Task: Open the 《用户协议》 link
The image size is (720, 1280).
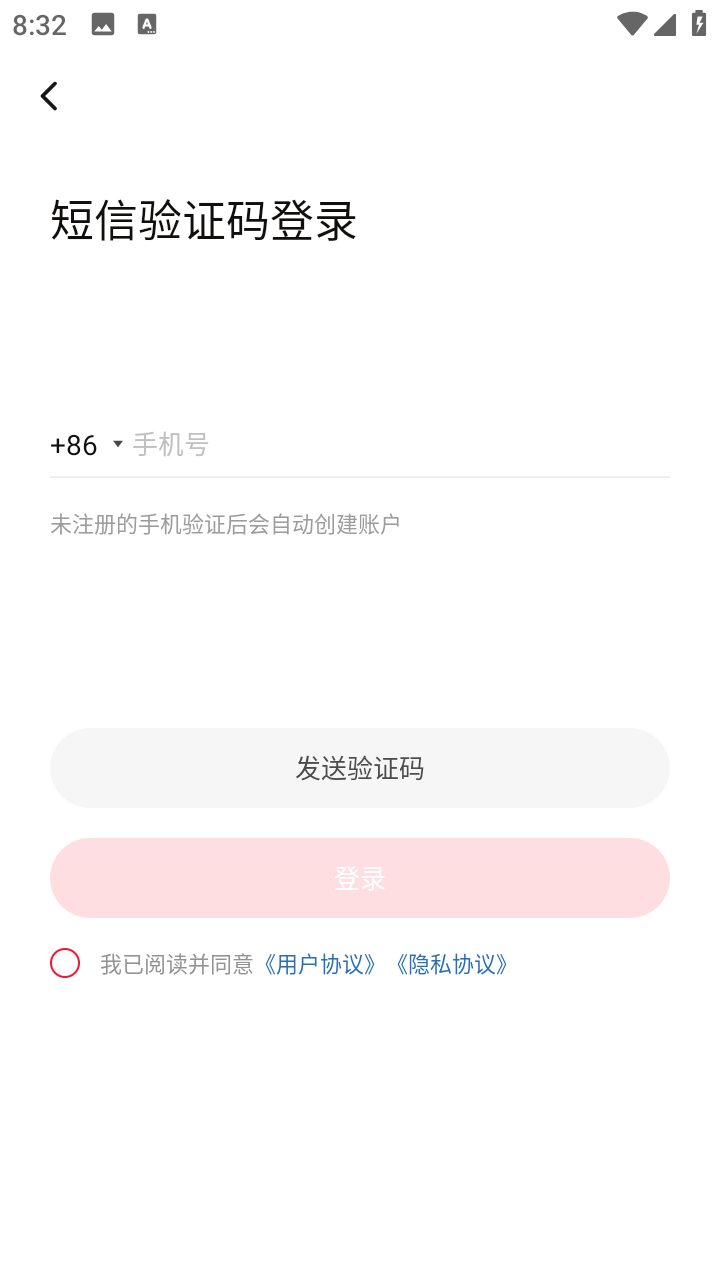Action: pos(322,965)
